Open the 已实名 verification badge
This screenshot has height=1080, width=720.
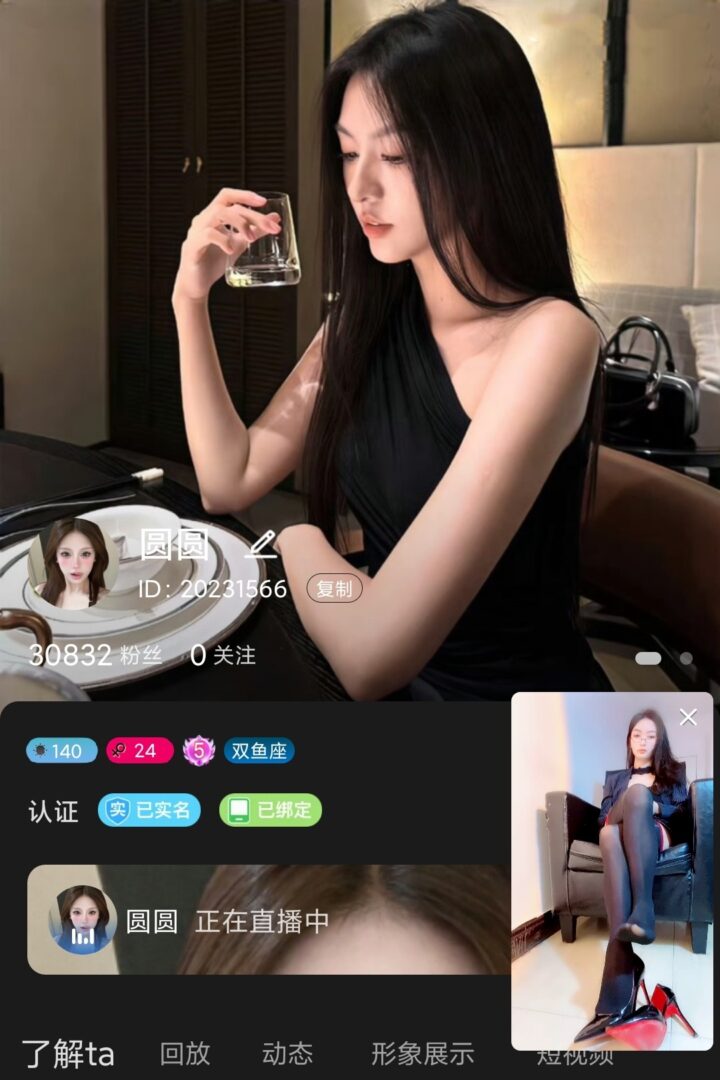coord(149,810)
